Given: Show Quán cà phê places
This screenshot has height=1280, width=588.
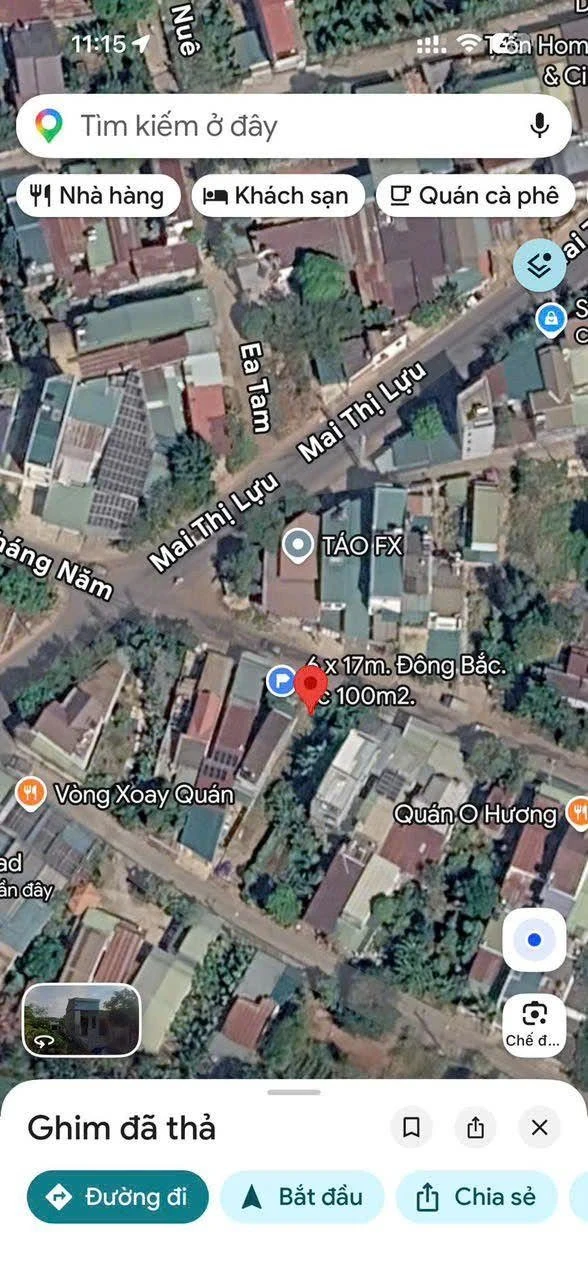Looking at the screenshot, I should [475, 196].
